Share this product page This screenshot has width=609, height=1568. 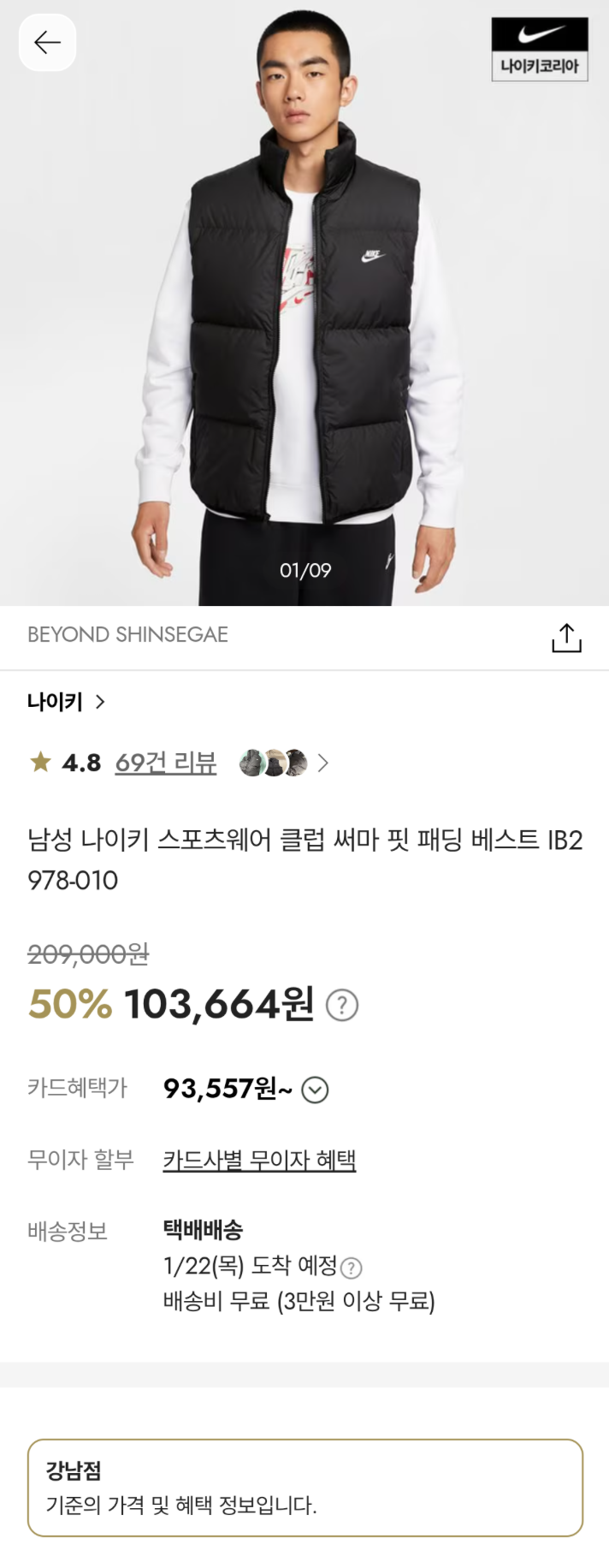coord(566,637)
